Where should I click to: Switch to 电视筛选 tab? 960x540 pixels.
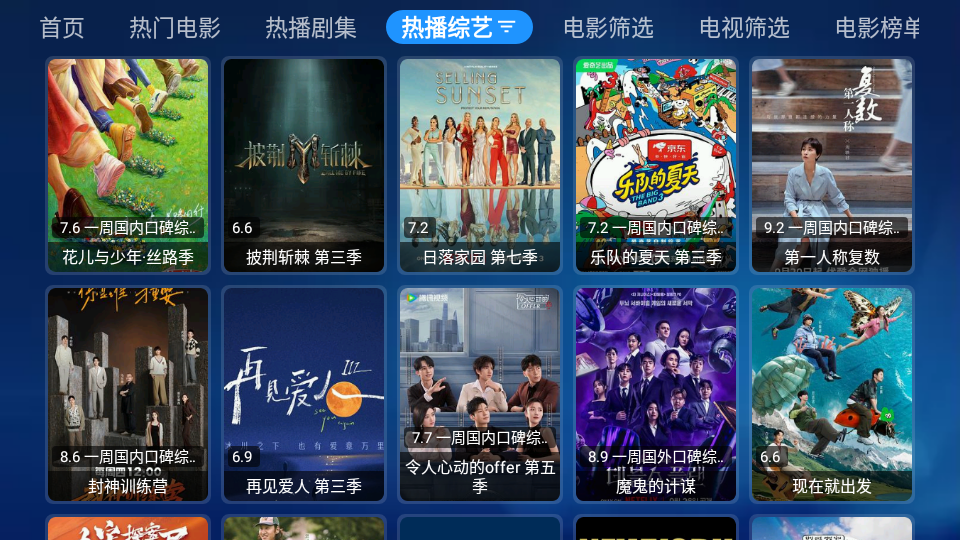coord(744,27)
